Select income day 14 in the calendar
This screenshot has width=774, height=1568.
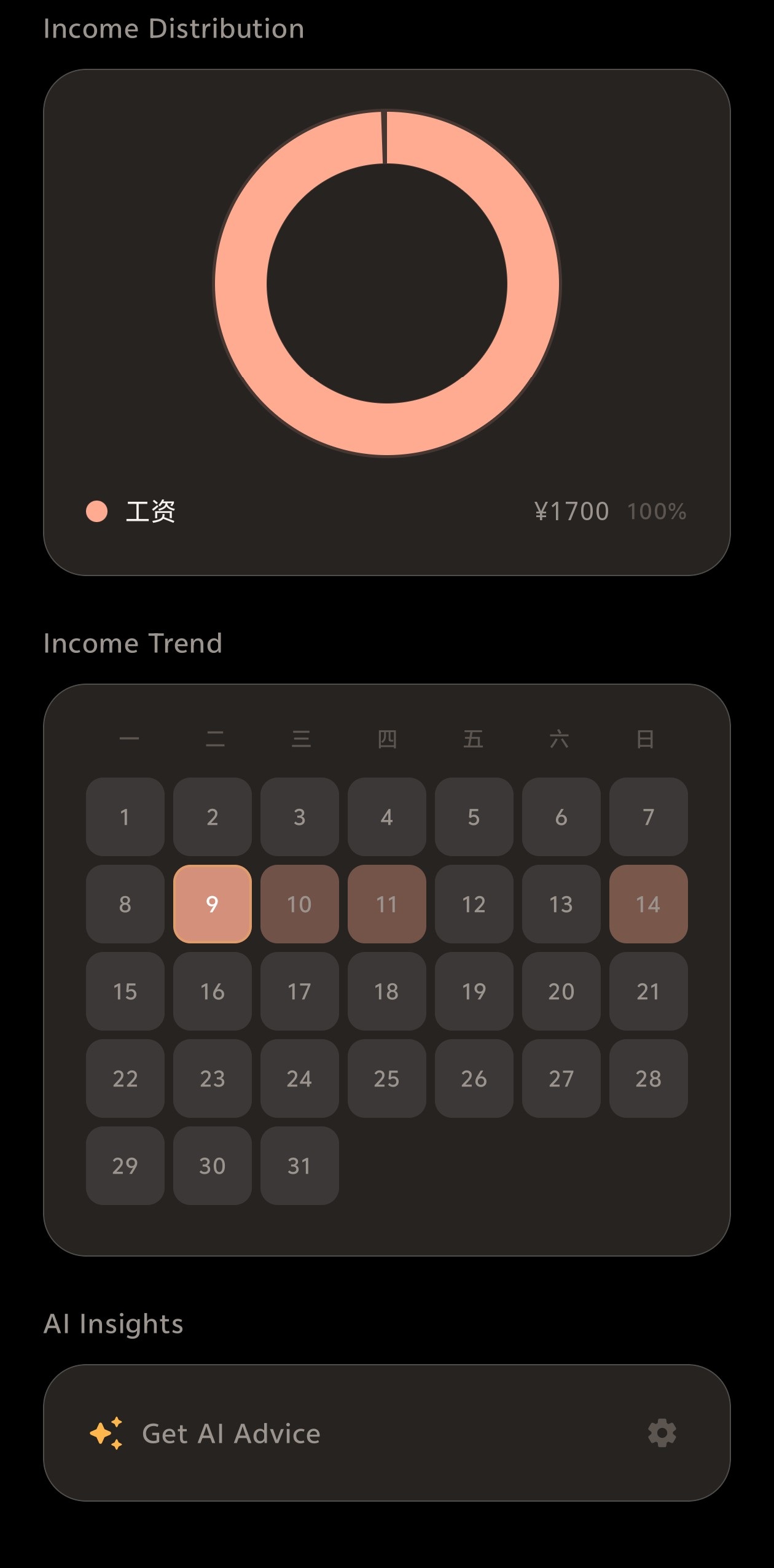(649, 904)
